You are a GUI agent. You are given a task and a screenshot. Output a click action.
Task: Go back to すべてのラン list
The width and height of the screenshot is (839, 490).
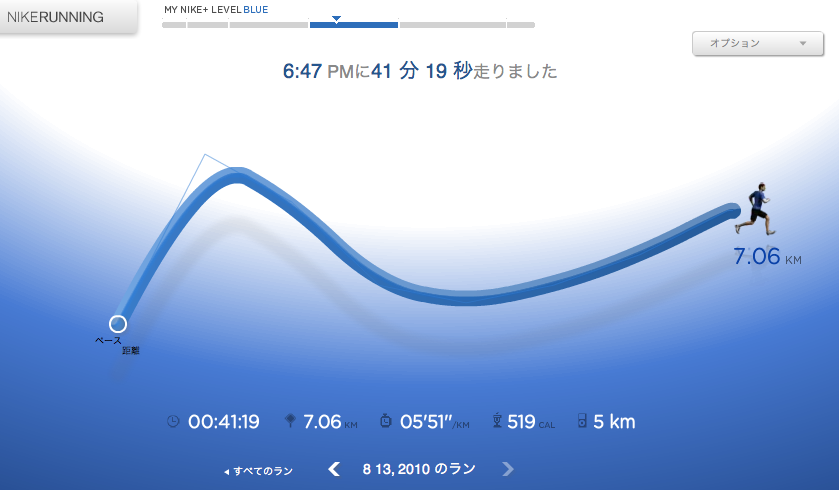(x=258, y=471)
